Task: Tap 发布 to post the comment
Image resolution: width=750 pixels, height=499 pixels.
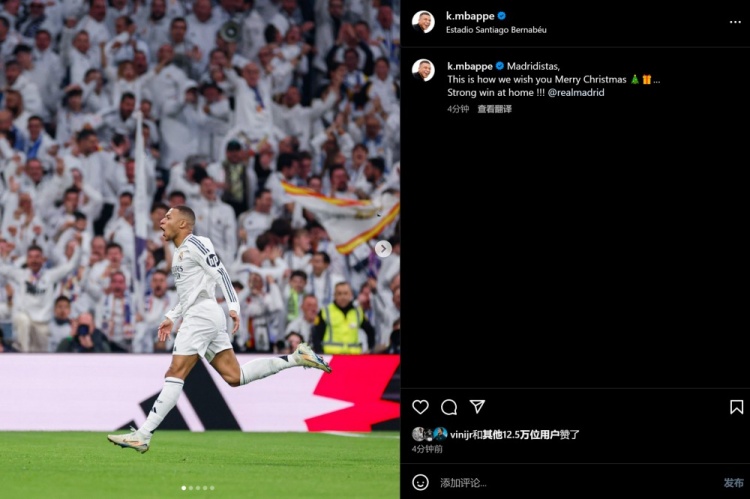Action: click(x=733, y=483)
